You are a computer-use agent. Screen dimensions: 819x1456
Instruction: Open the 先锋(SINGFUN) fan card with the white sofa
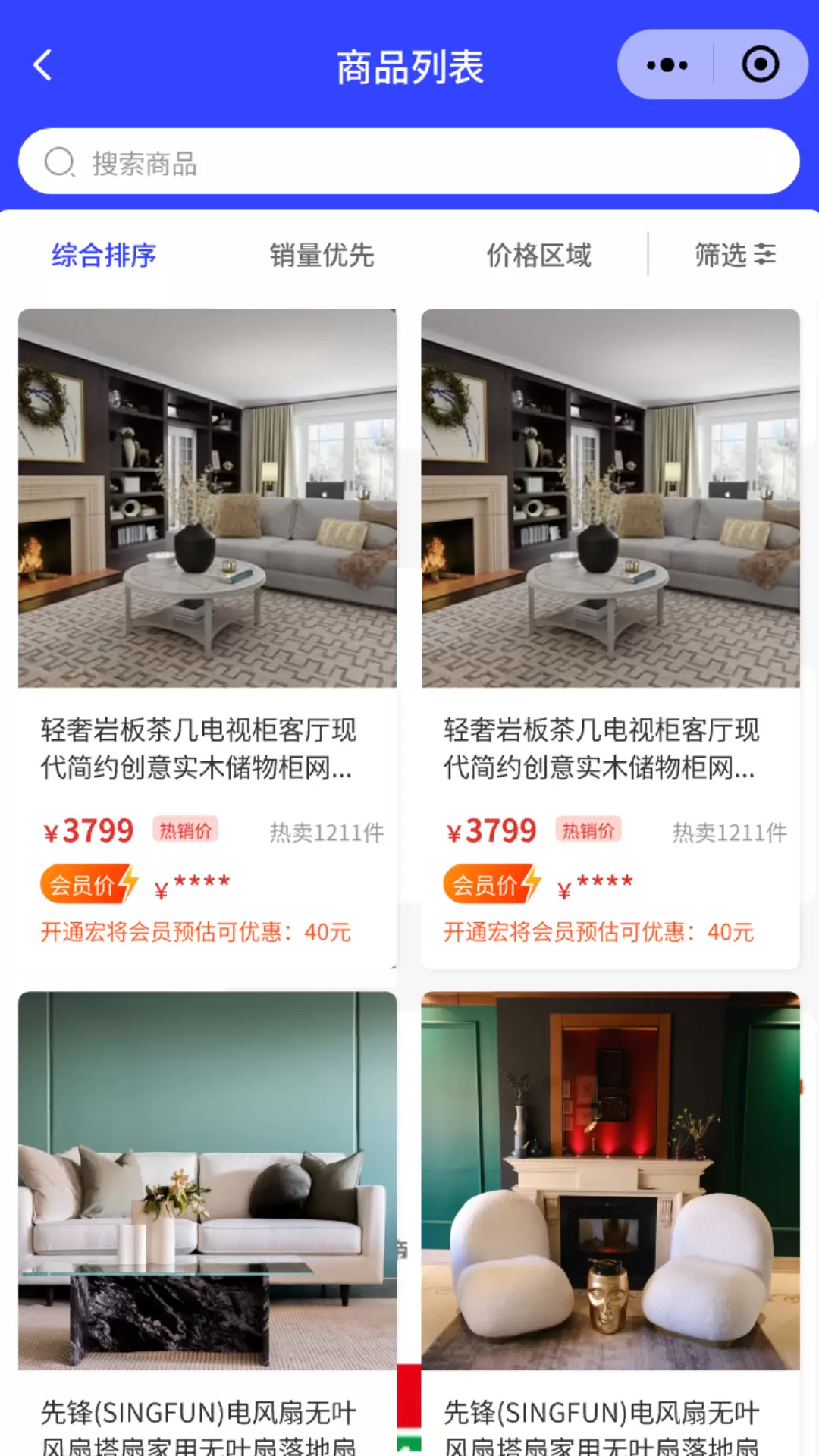coord(207,1223)
